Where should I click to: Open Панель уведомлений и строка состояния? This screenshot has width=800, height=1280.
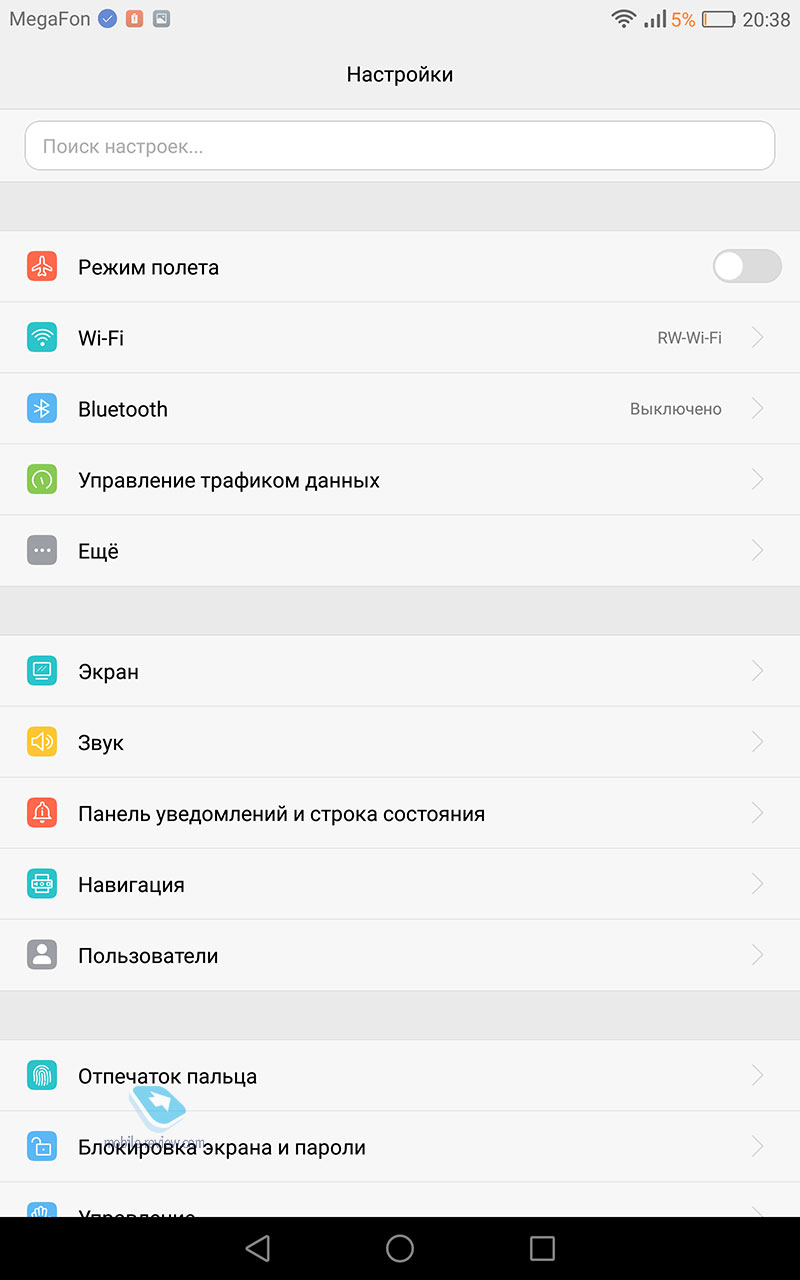pos(400,813)
